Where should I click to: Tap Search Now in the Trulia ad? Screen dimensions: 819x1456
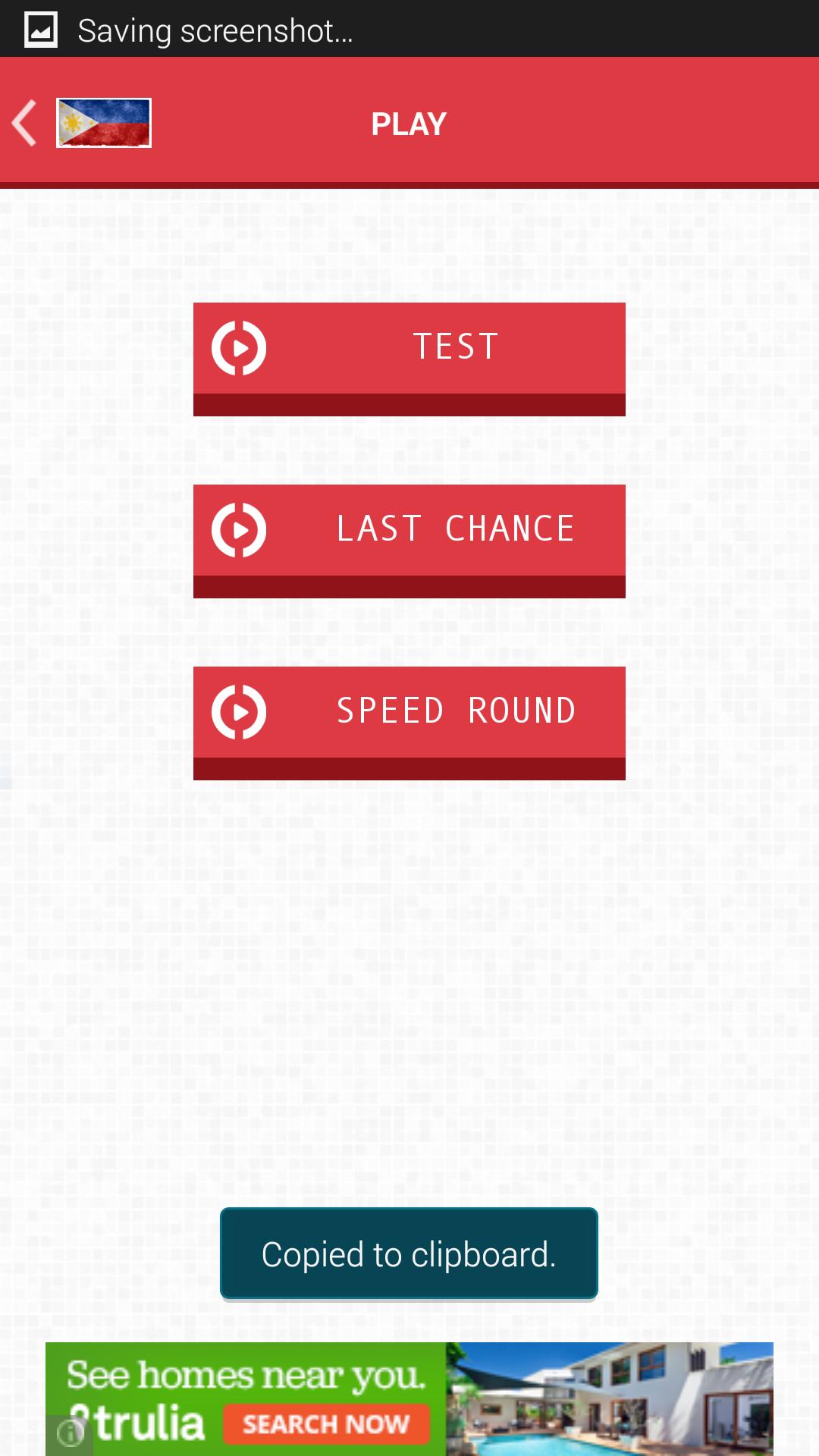(x=326, y=1425)
